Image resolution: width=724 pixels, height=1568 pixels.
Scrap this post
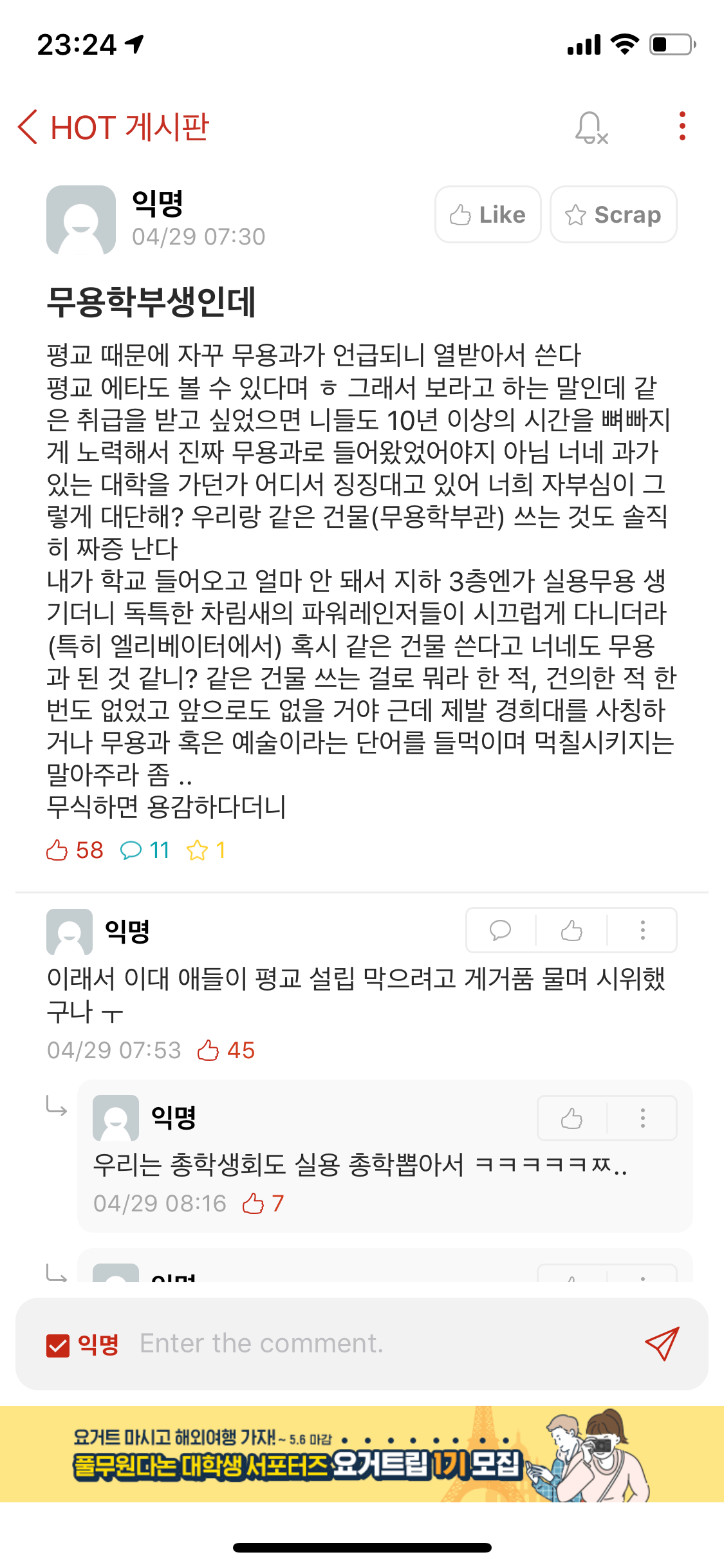pos(613,214)
